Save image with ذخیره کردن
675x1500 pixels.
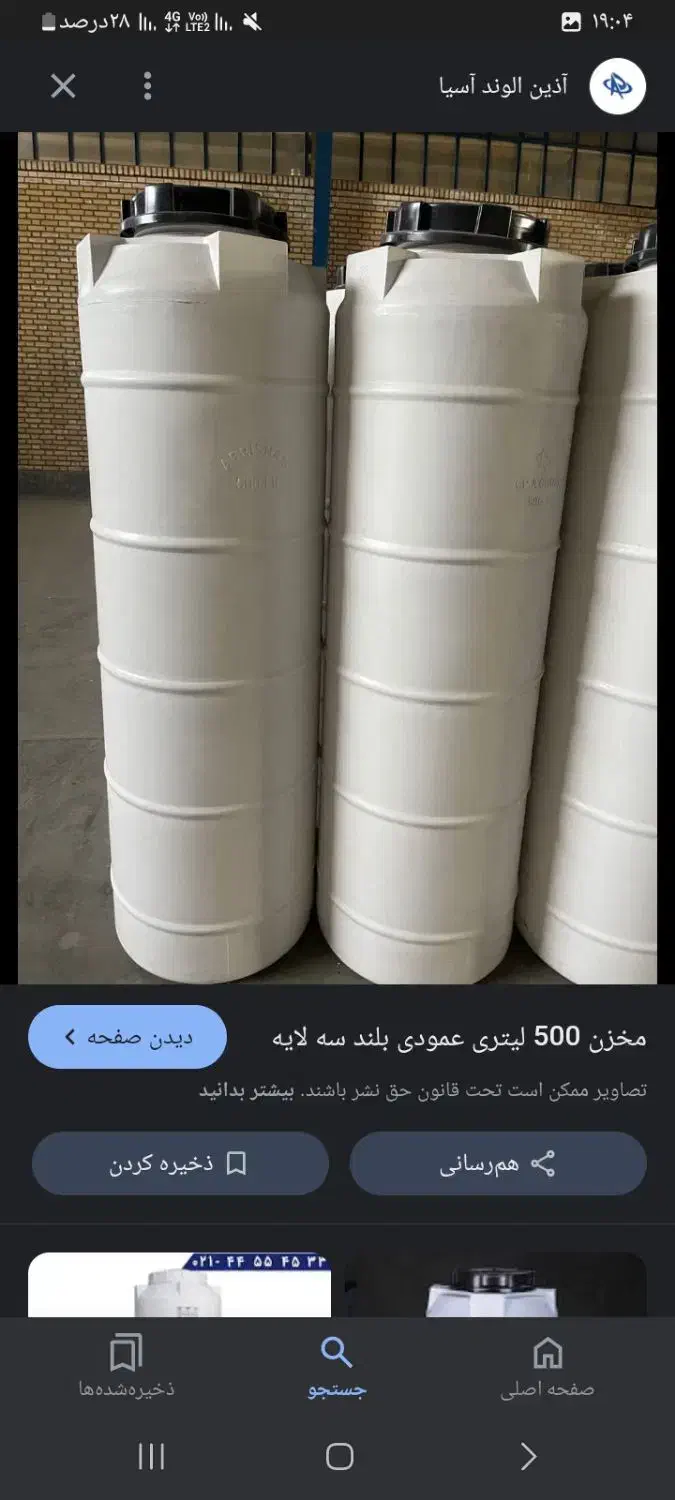click(180, 1163)
